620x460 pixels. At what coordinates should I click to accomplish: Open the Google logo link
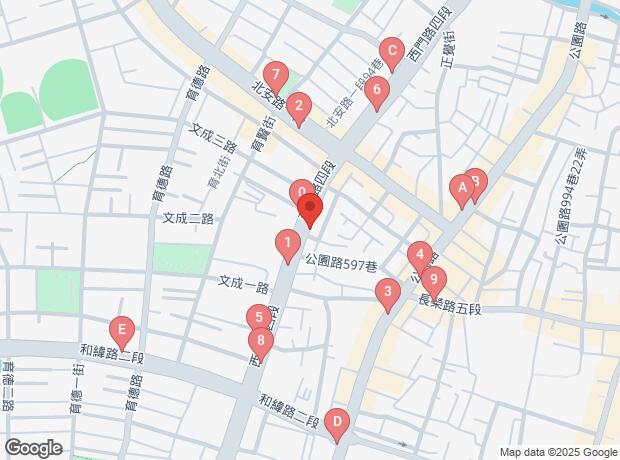pos(33,448)
